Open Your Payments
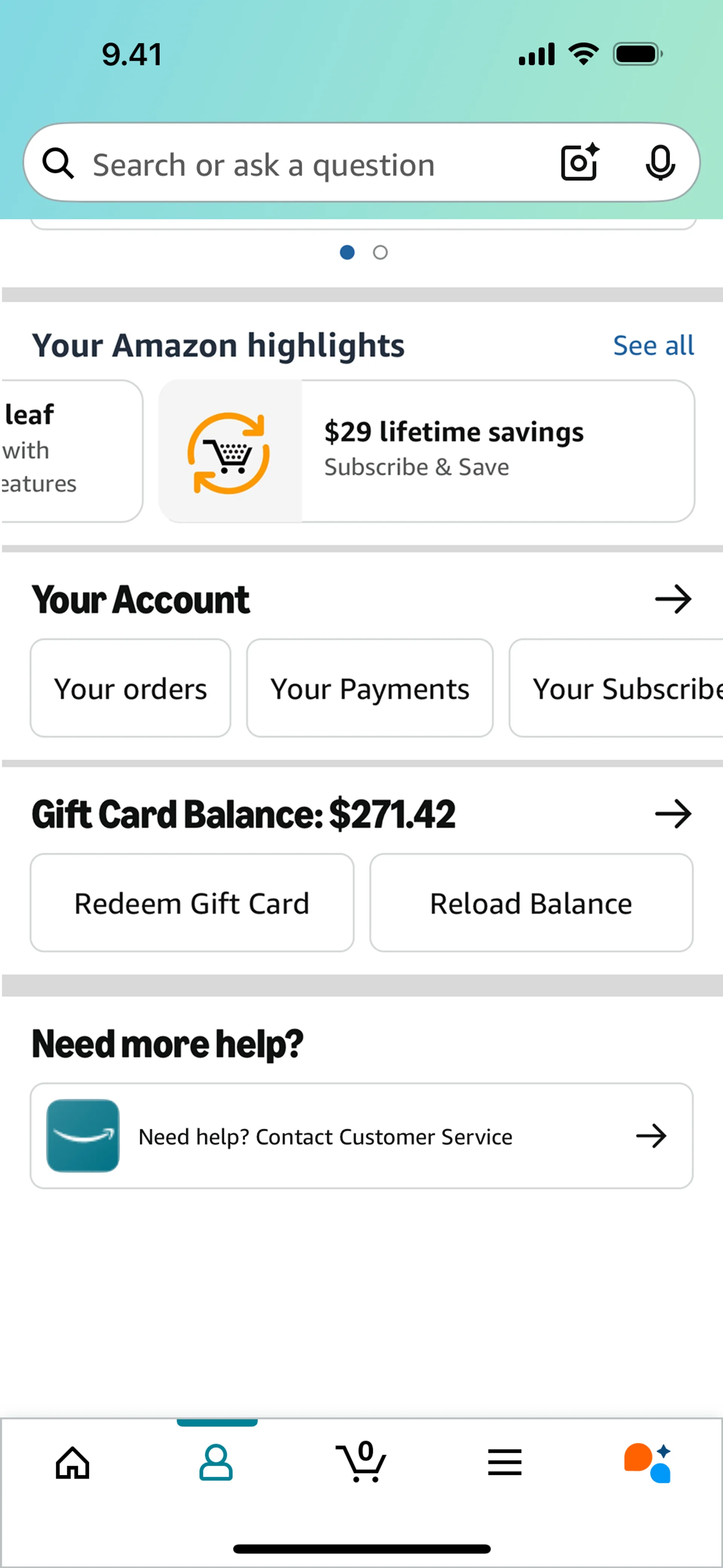The image size is (723, 1568). pyautogui.click(x=369, y=688)
